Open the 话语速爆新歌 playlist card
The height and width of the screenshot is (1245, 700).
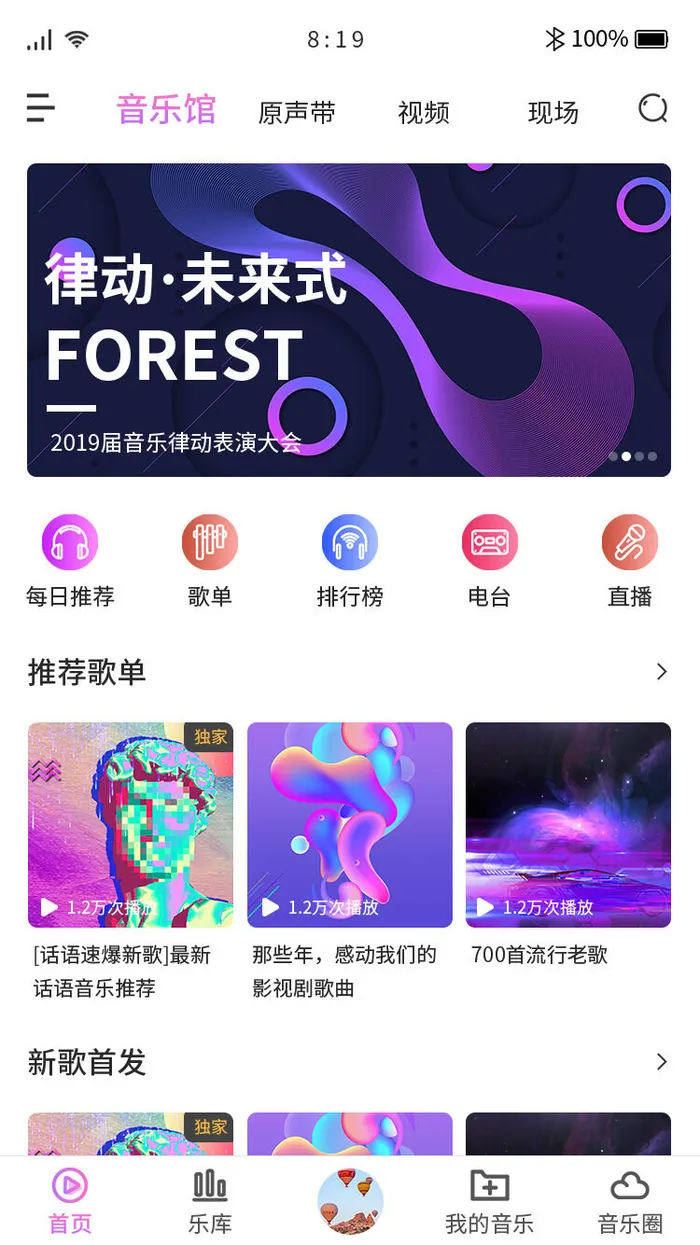pos(130,825)
